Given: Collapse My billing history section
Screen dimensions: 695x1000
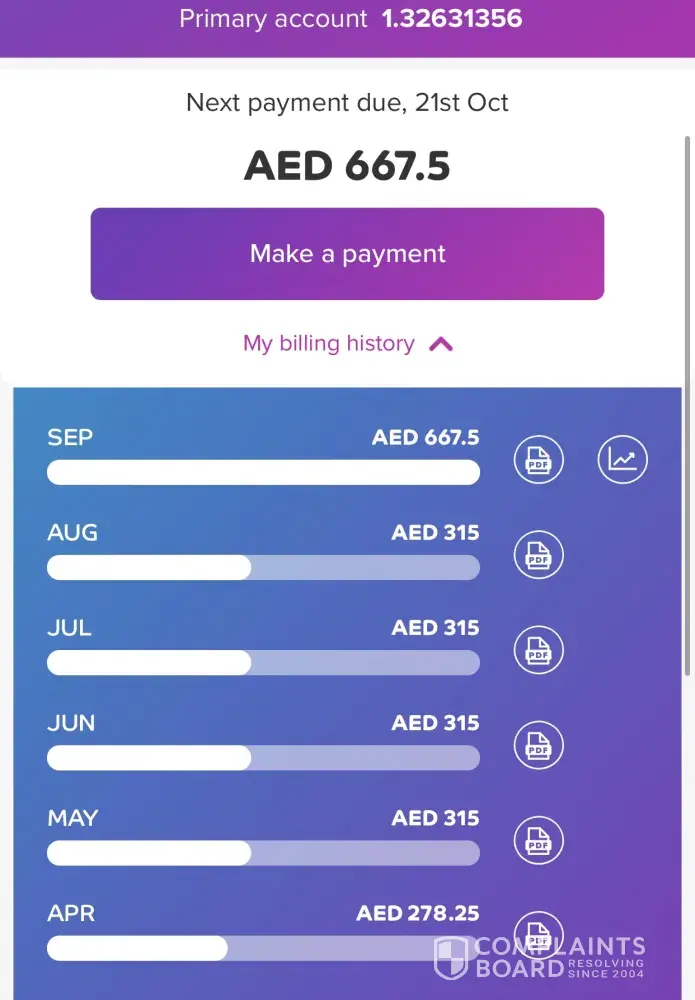Looking at the screenshot, I should 347,344.
